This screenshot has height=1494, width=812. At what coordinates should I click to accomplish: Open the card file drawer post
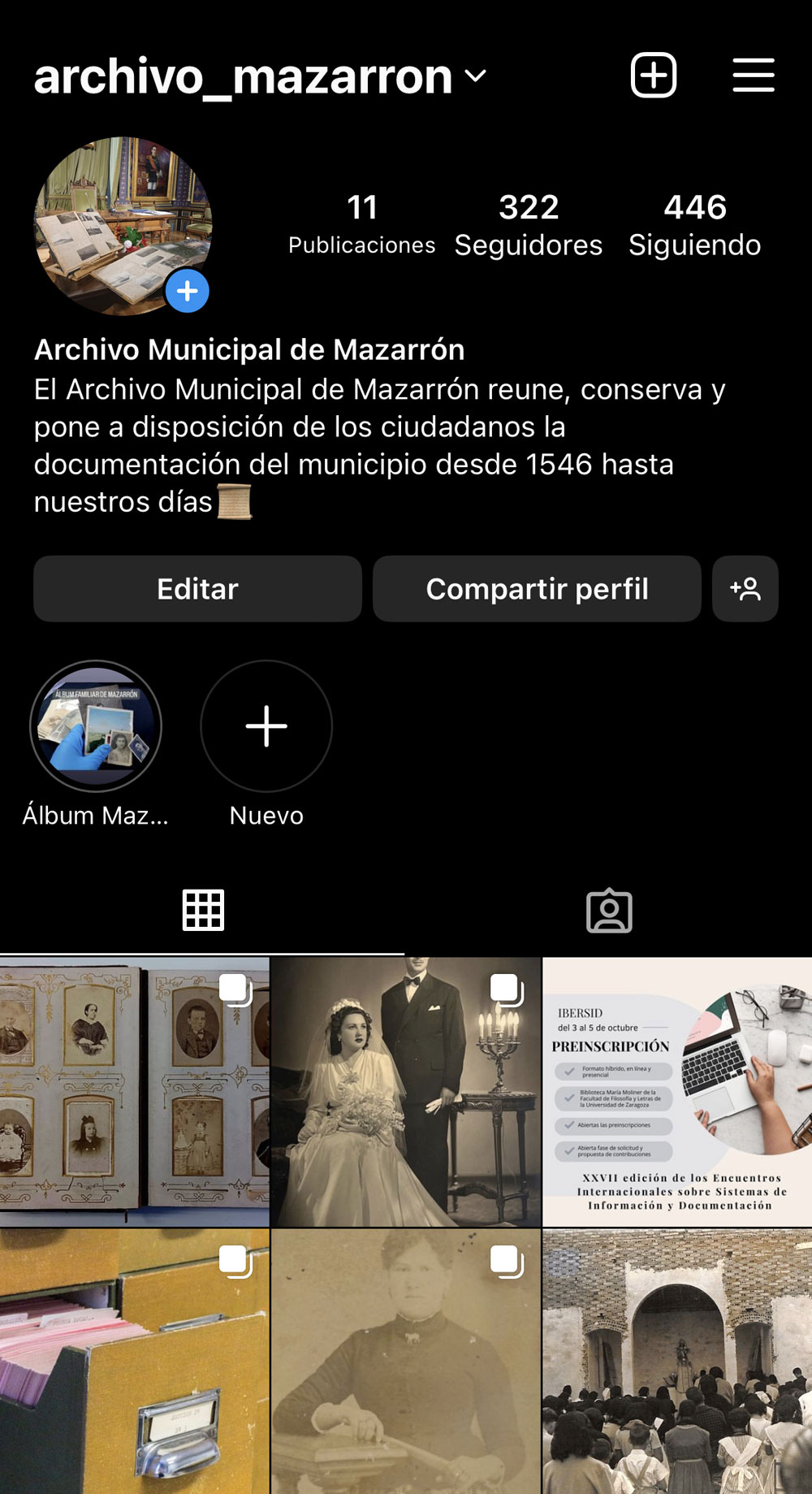click(134, 1361)
